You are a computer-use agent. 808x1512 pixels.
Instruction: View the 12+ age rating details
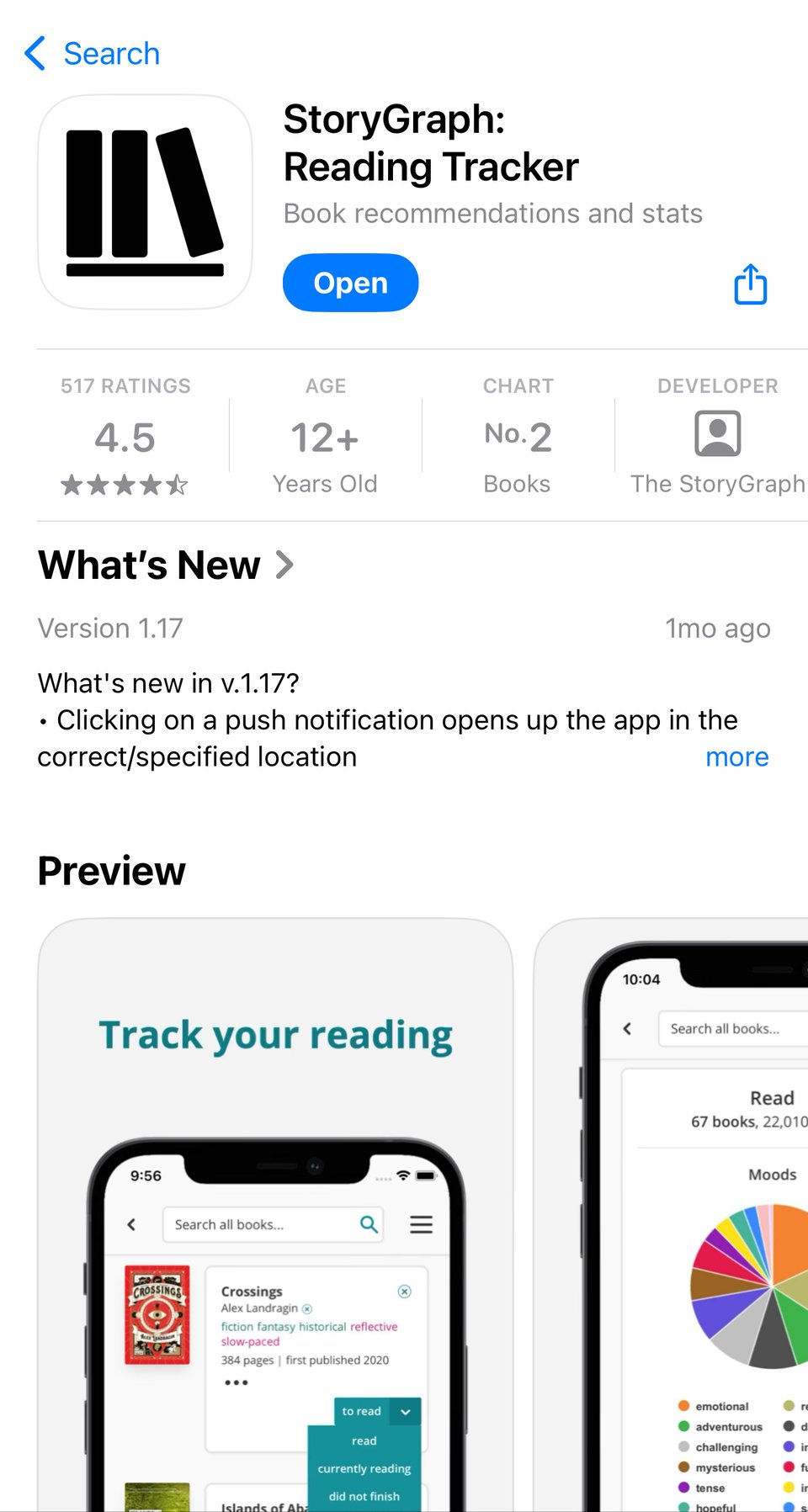point(325,438)
